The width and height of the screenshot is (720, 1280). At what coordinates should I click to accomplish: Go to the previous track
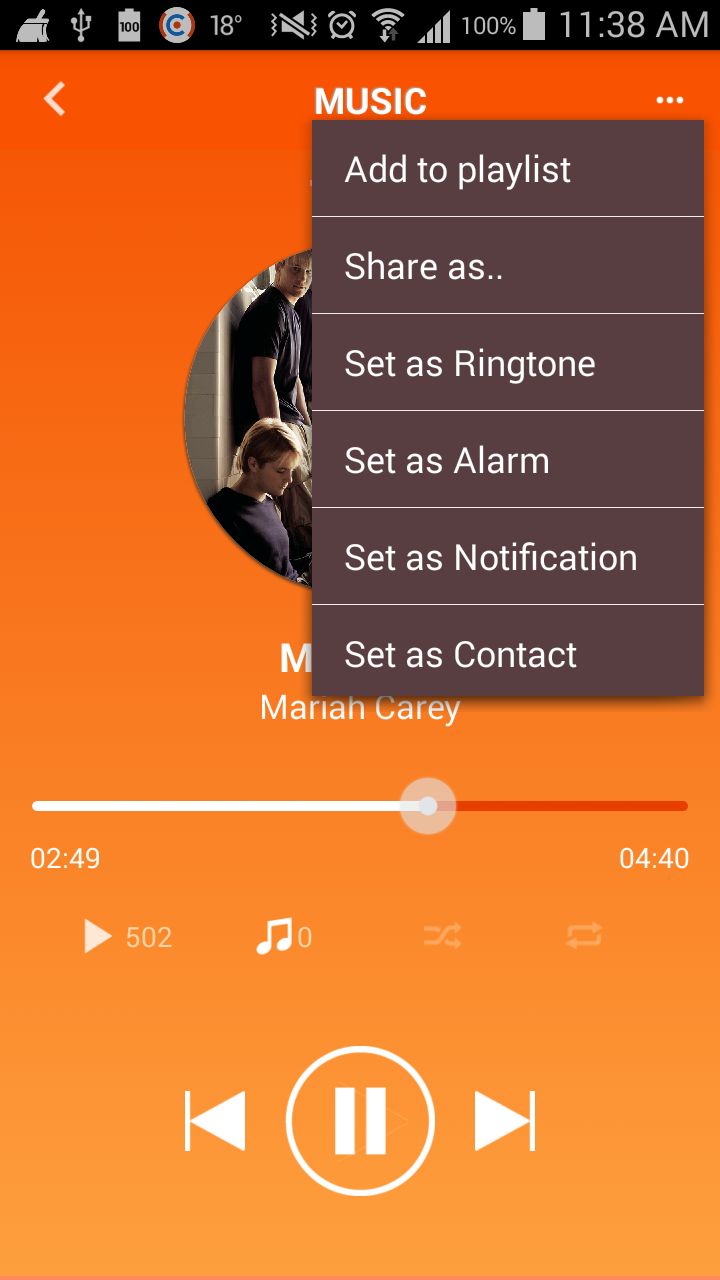point(216,1120)
